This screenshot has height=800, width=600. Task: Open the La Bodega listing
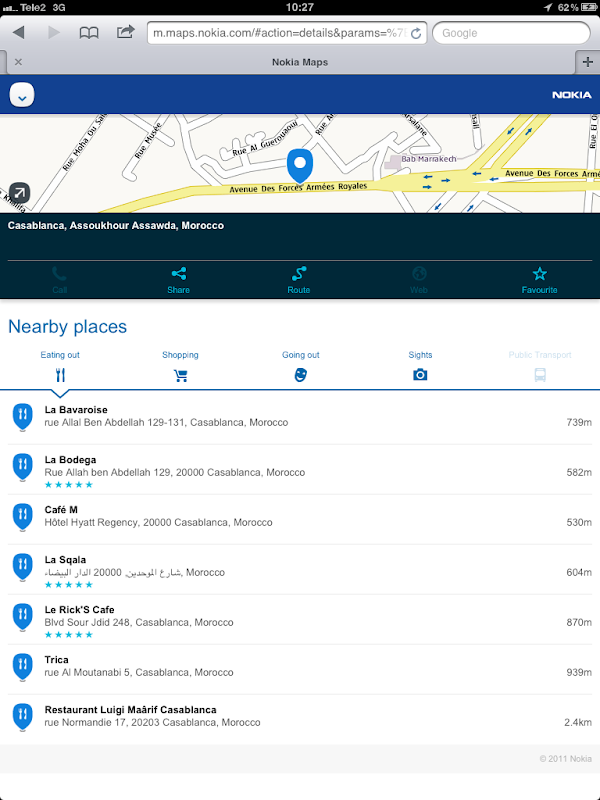click(x=300, y=468)
